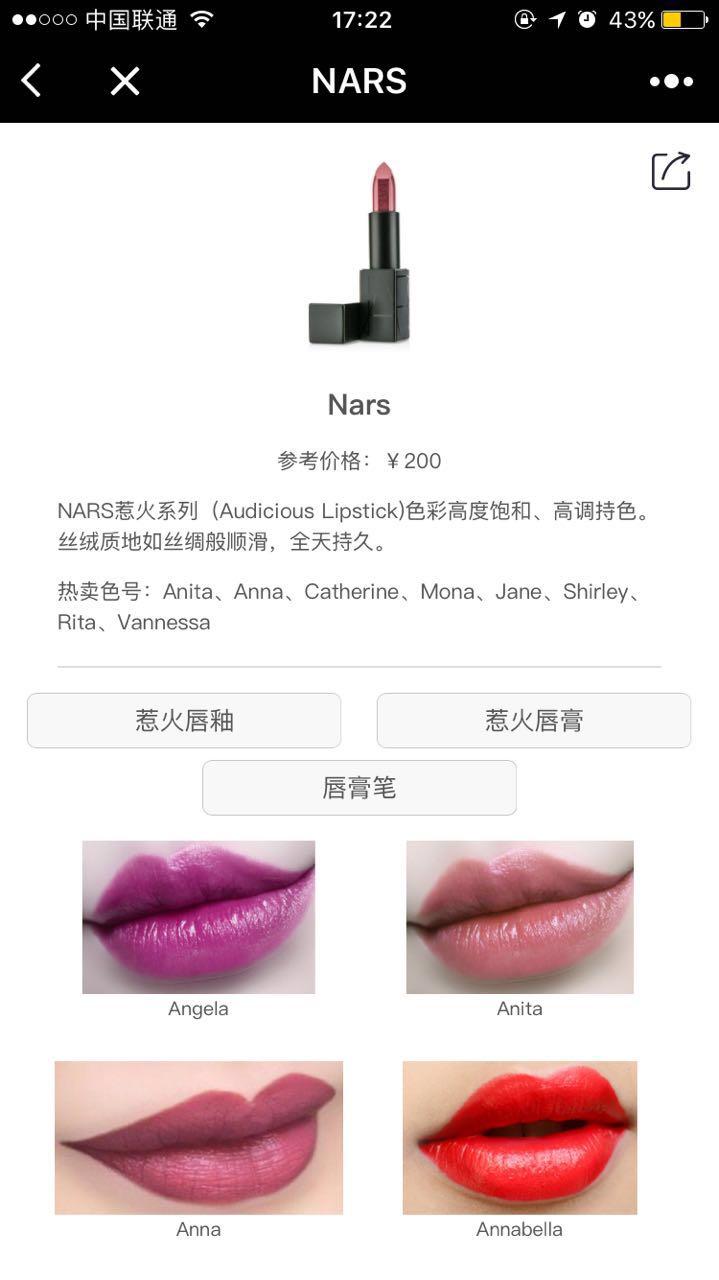Screen dimensions: 719x1280
Task: Open the Anna lip swatch
Action: [x=199, y=1137]
